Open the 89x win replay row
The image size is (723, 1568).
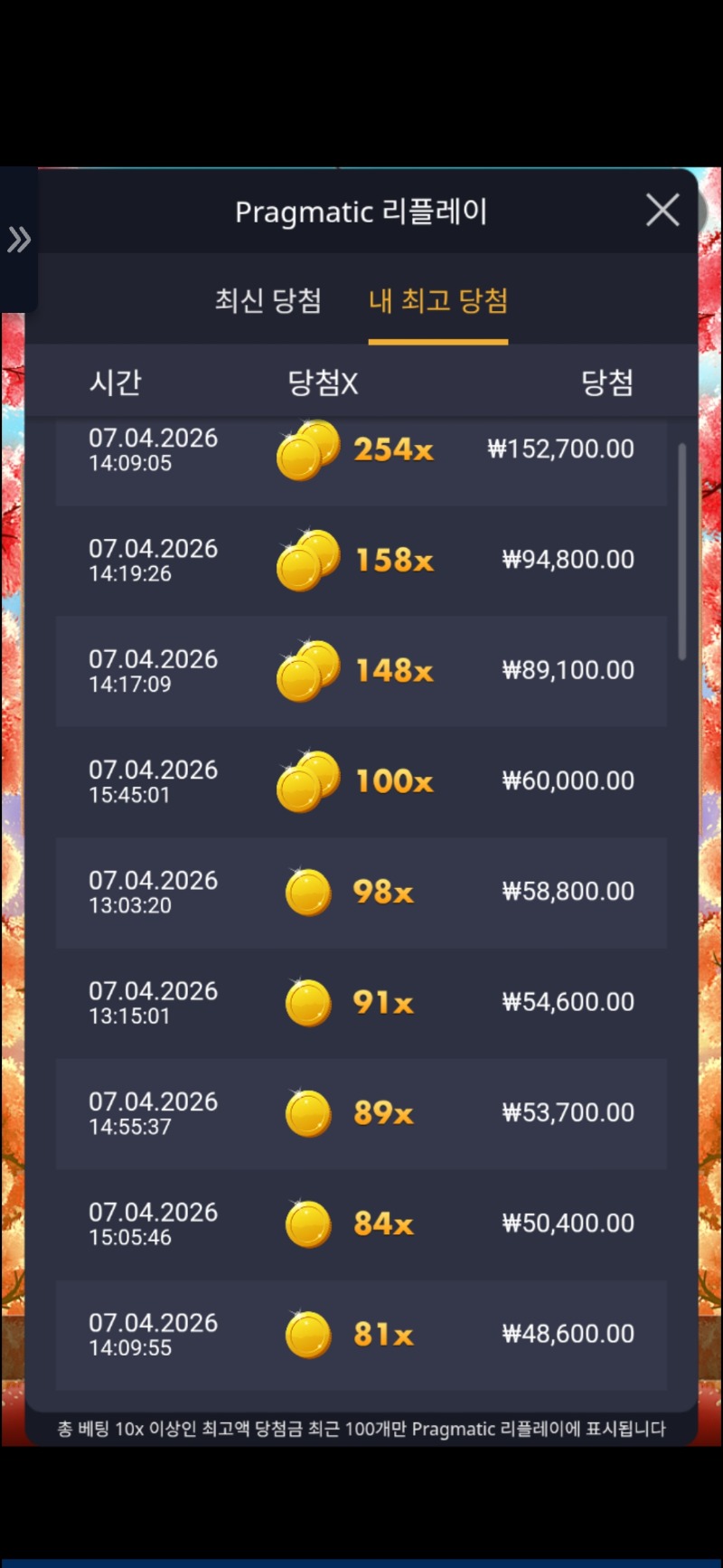pyautogui.click(x=361, y=1112)
